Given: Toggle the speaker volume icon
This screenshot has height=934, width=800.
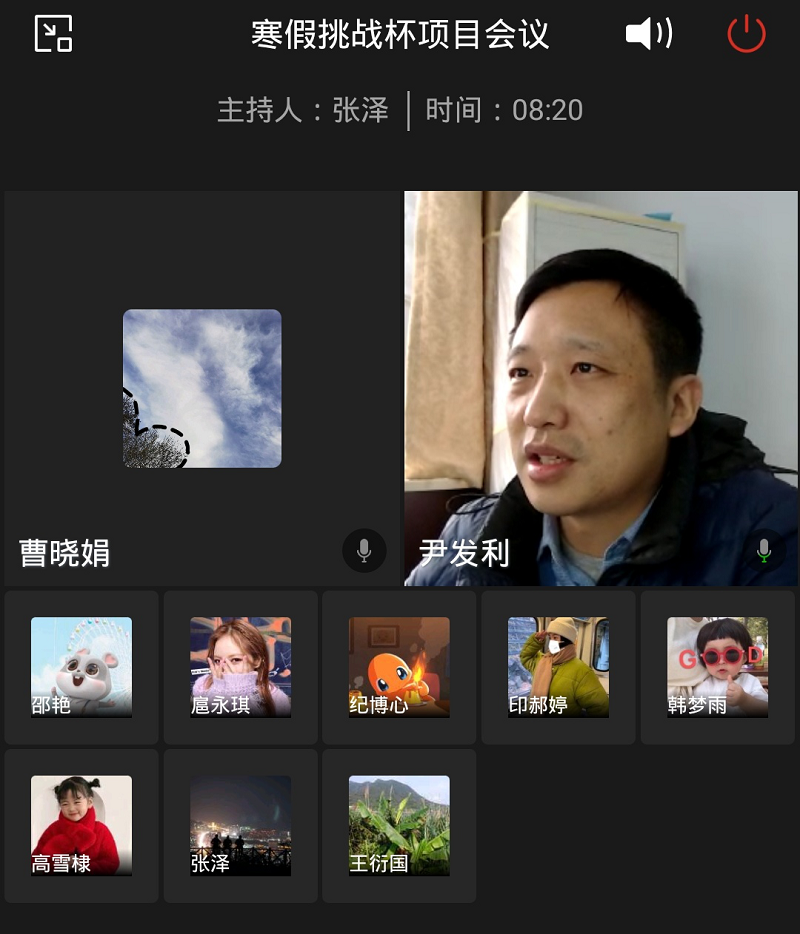Looking at the screenshot, I should [648, 35].
